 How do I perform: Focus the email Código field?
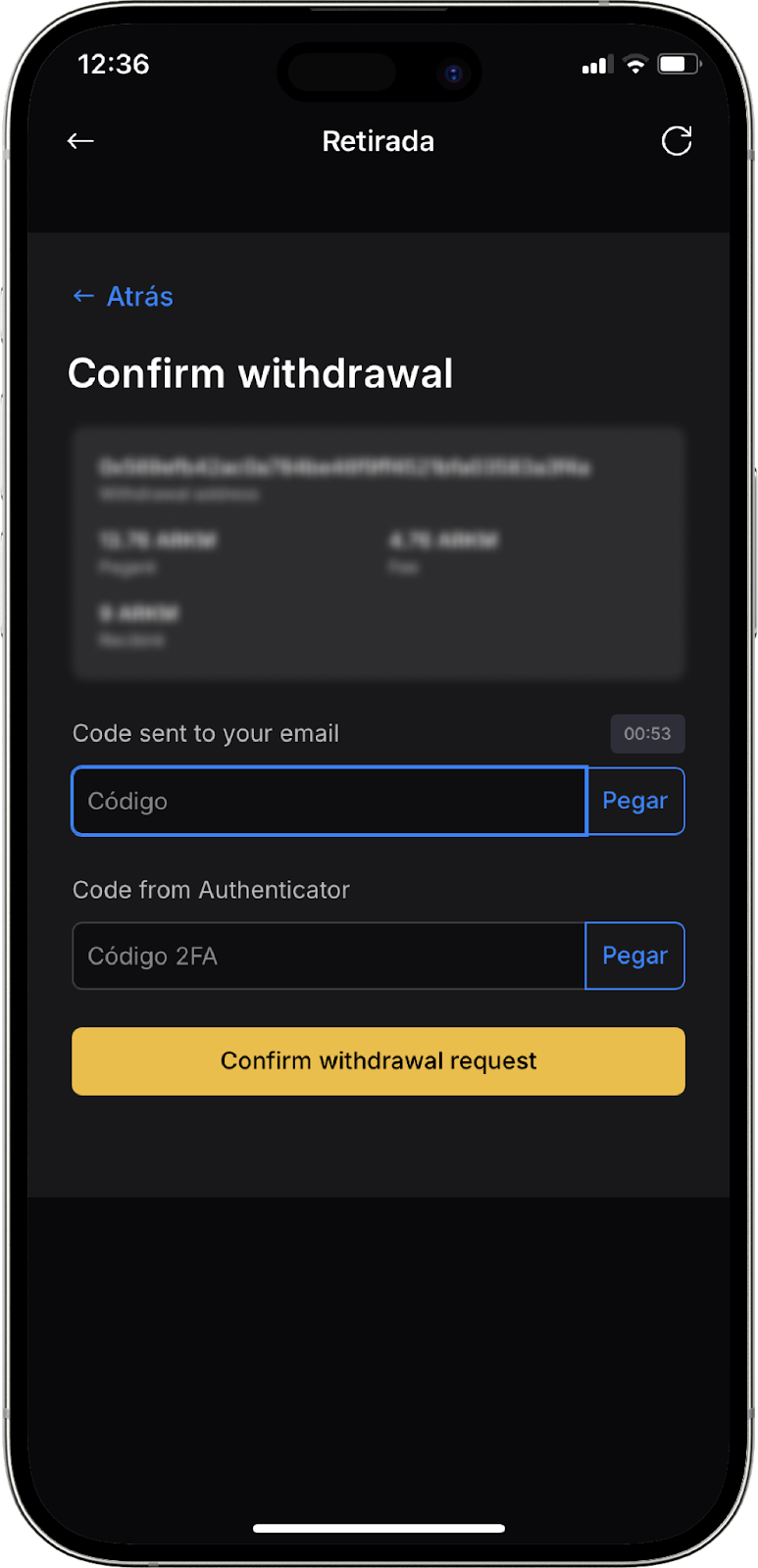pos(328,801)
